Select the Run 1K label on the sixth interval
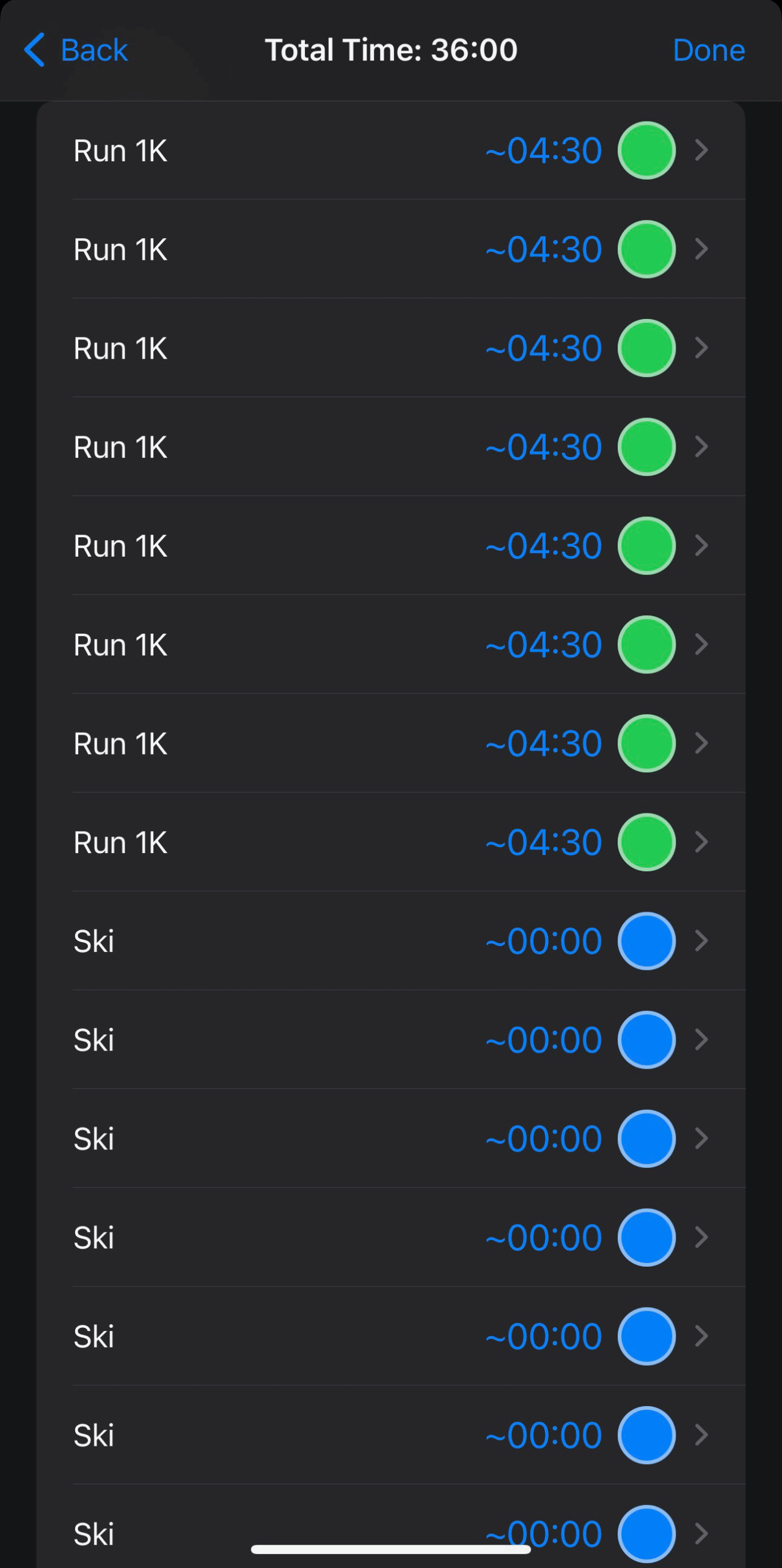Image resolution: width=782 pixels, height=1568 pixels. coord(120,643)
